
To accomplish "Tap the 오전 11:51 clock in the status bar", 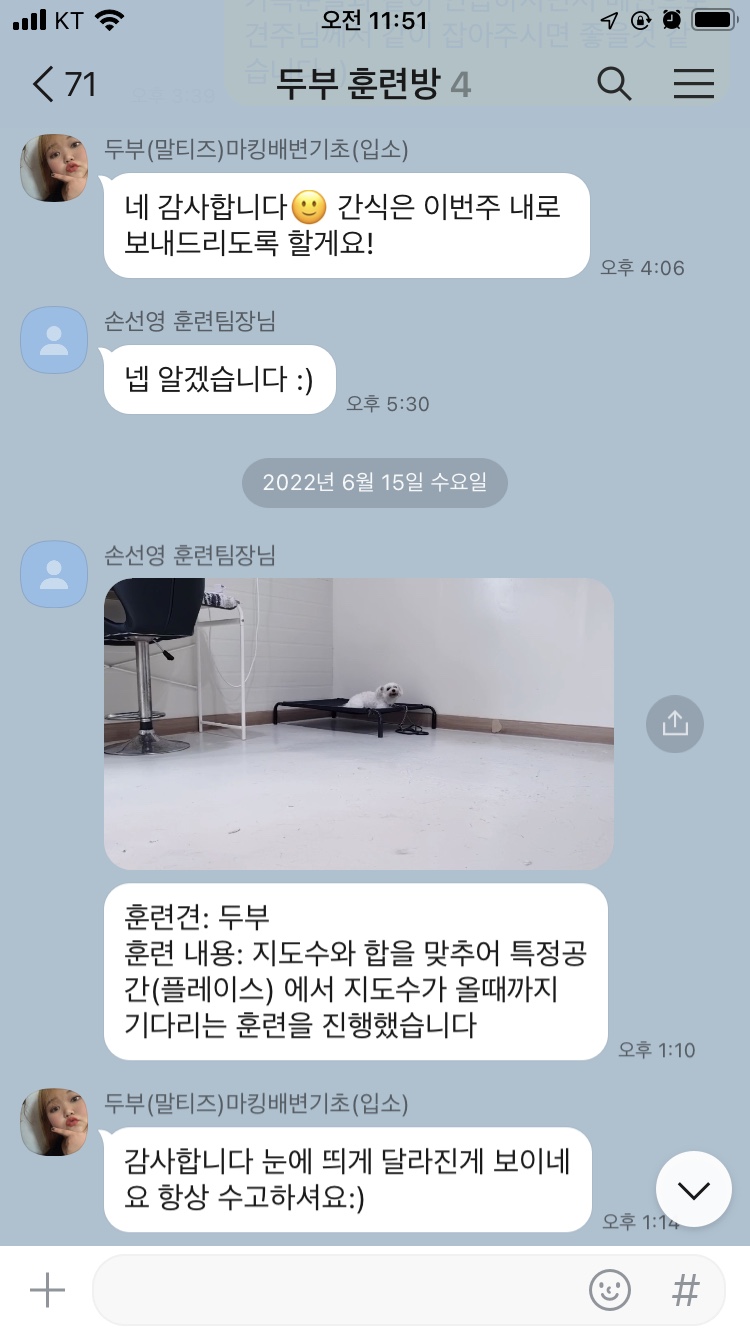I will [375, 20].
